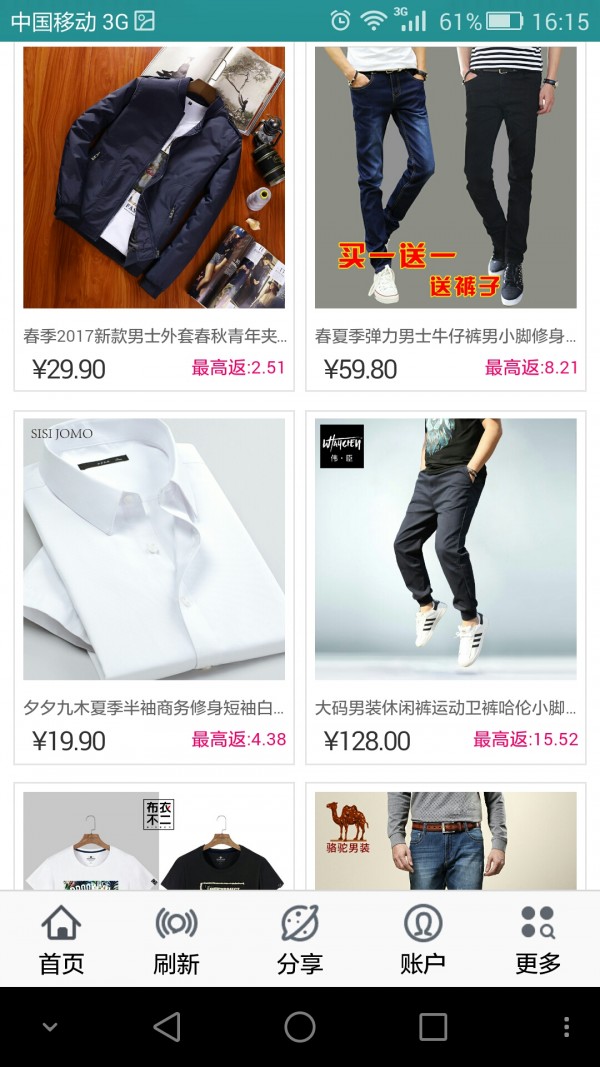Viewport: 600px width, 1067px height.
Task: Switch to the 账户 account tab
Action: pyautogui.click(x=422, y=940)
